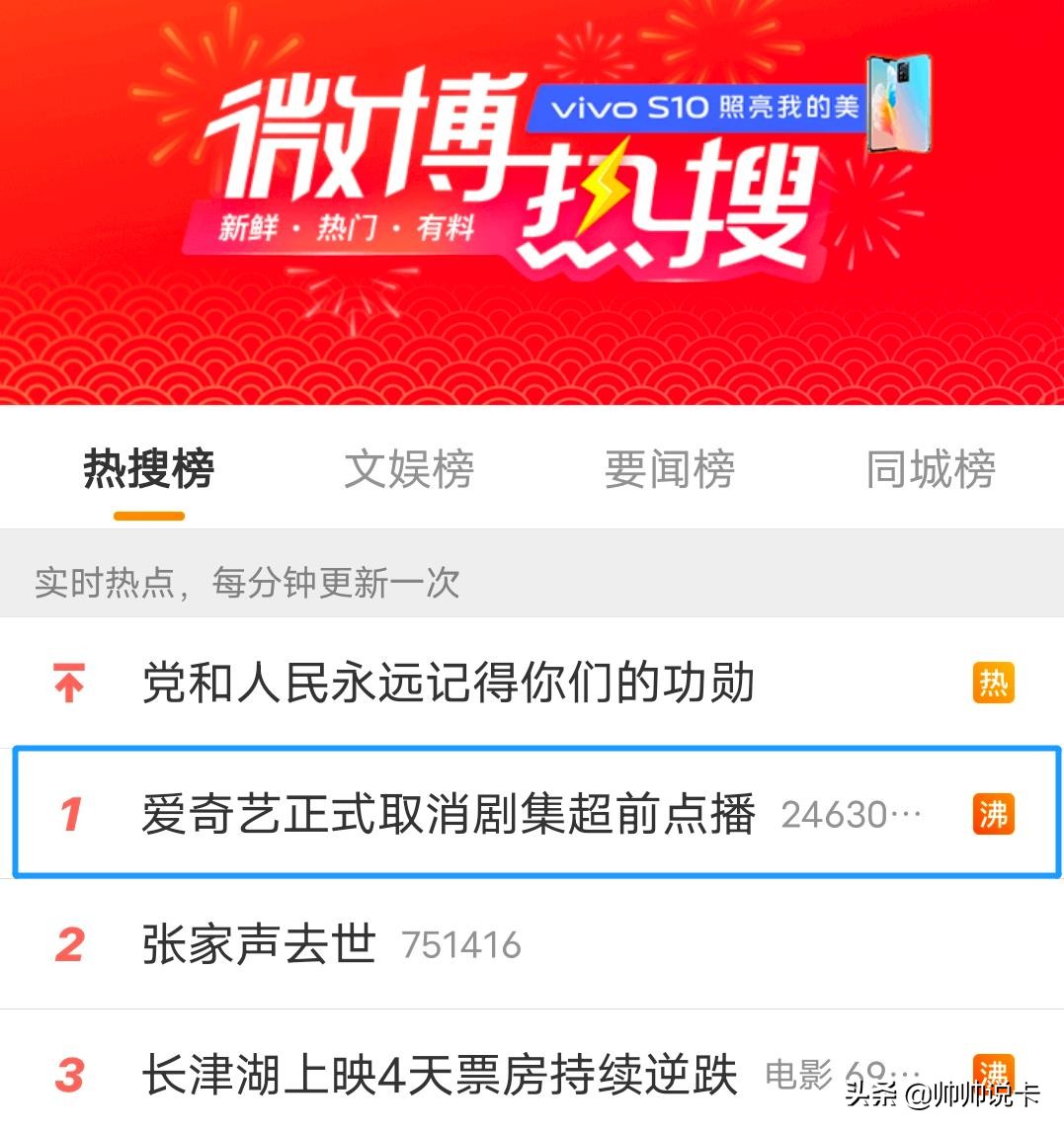Open the 要闻榜 tab
The width and height of the screenshot is (1064, 1132).
pos(669,471)
